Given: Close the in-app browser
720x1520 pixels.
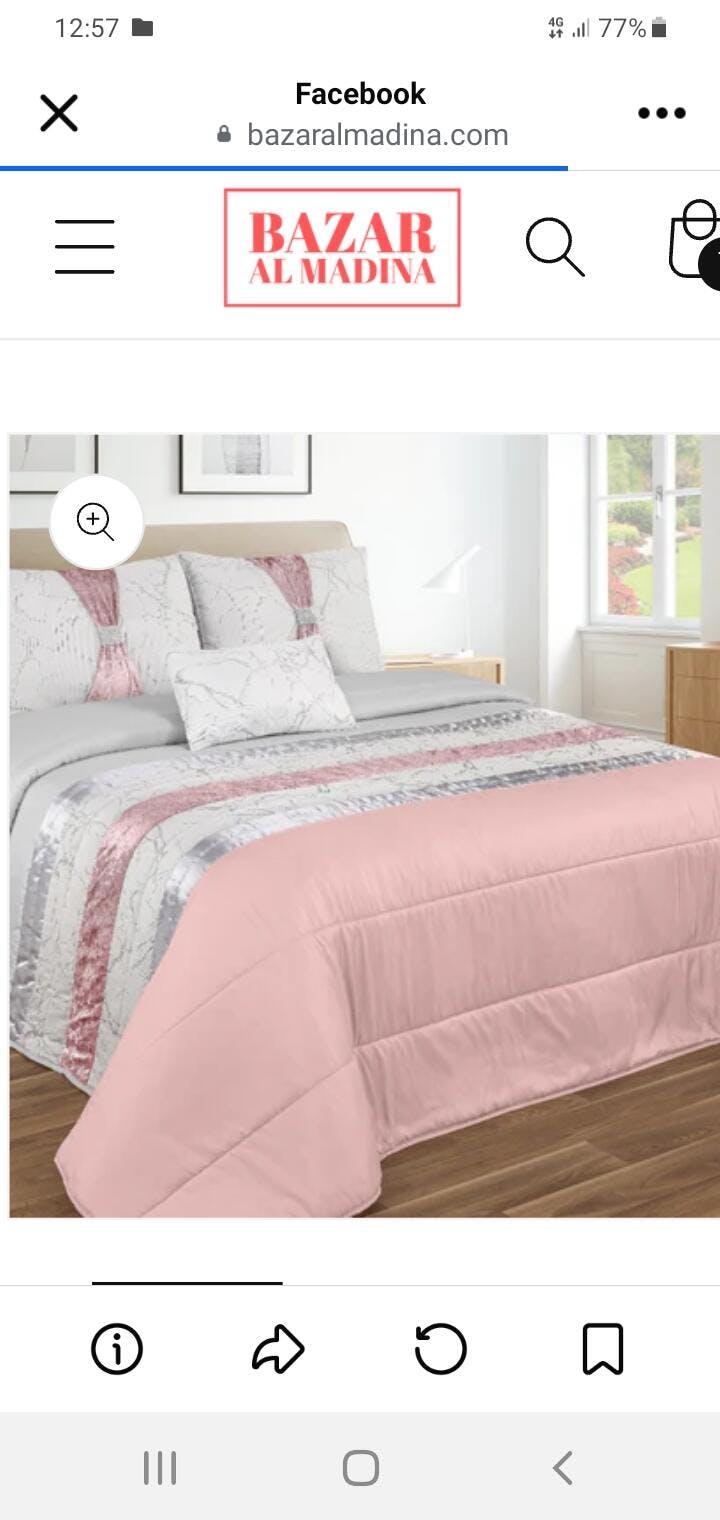Looking at the screenshot, I should pyautogui.click(x=59, y=113).
